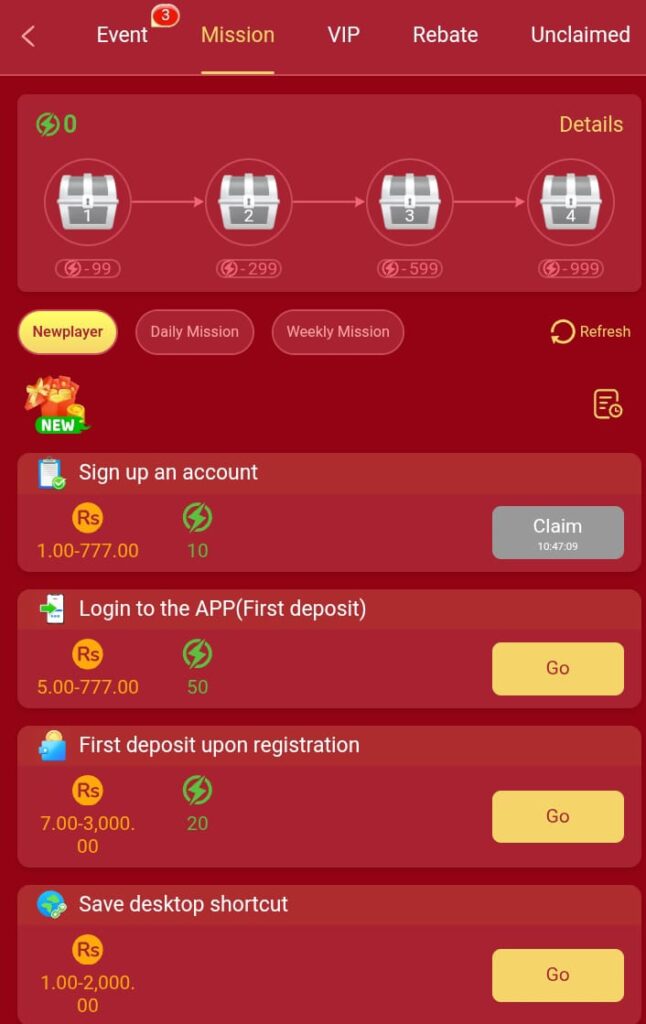Show Daily Mission list

(194, 332)
